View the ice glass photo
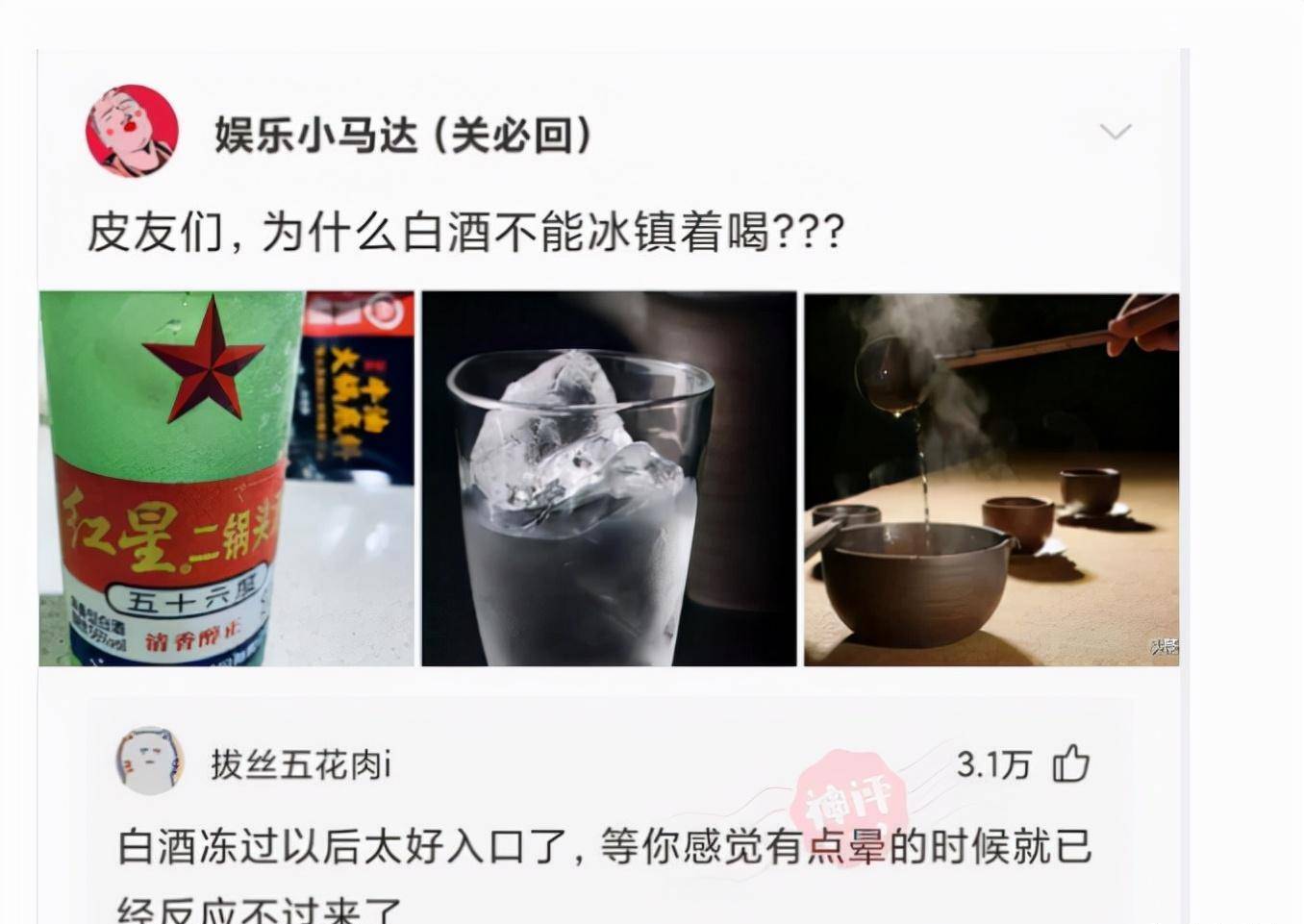Image resolution: width=1304 pixels, height=924 pixels. point(609,478)
